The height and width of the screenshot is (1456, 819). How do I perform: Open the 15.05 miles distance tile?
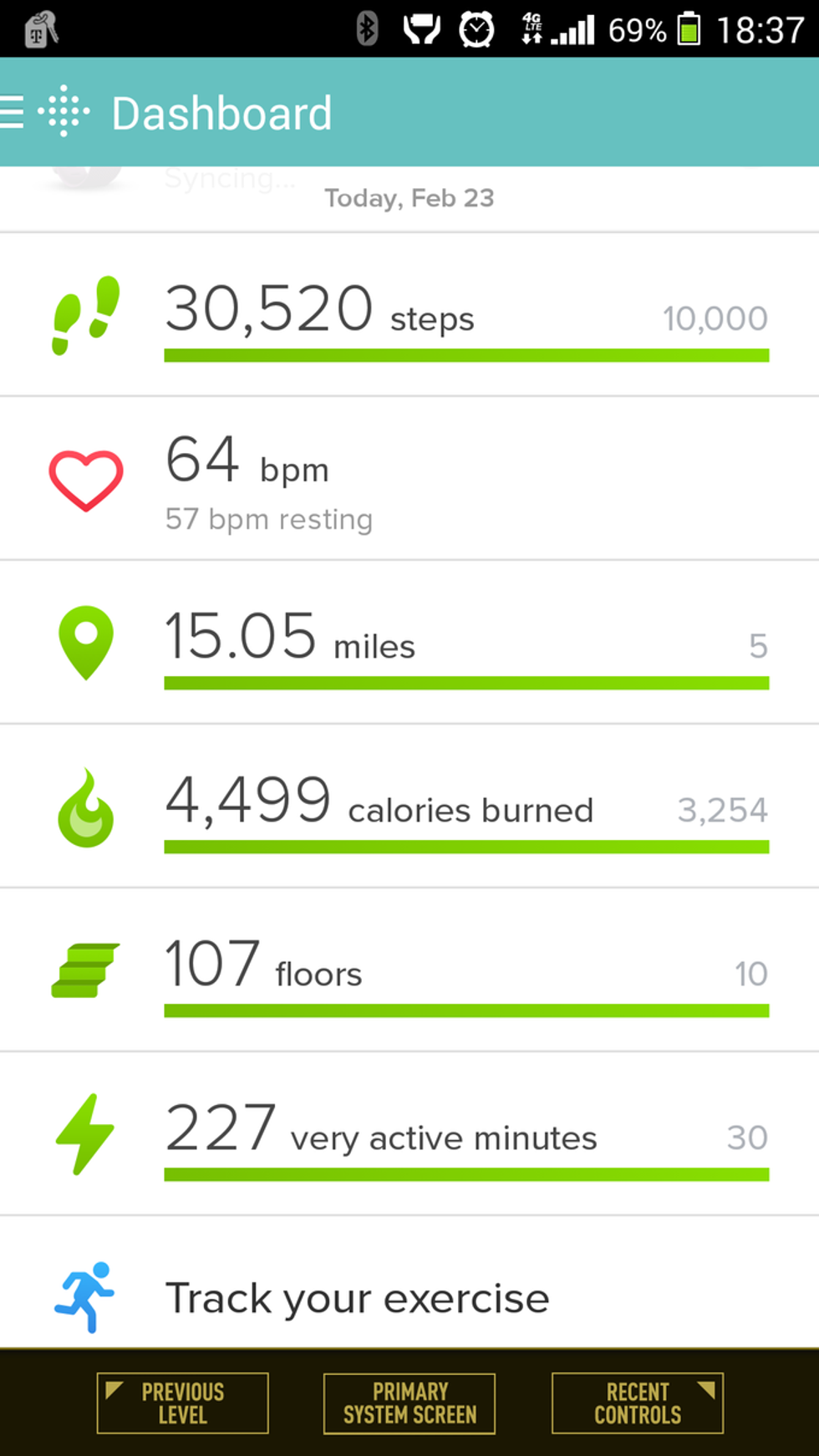[x=409, y=643]
